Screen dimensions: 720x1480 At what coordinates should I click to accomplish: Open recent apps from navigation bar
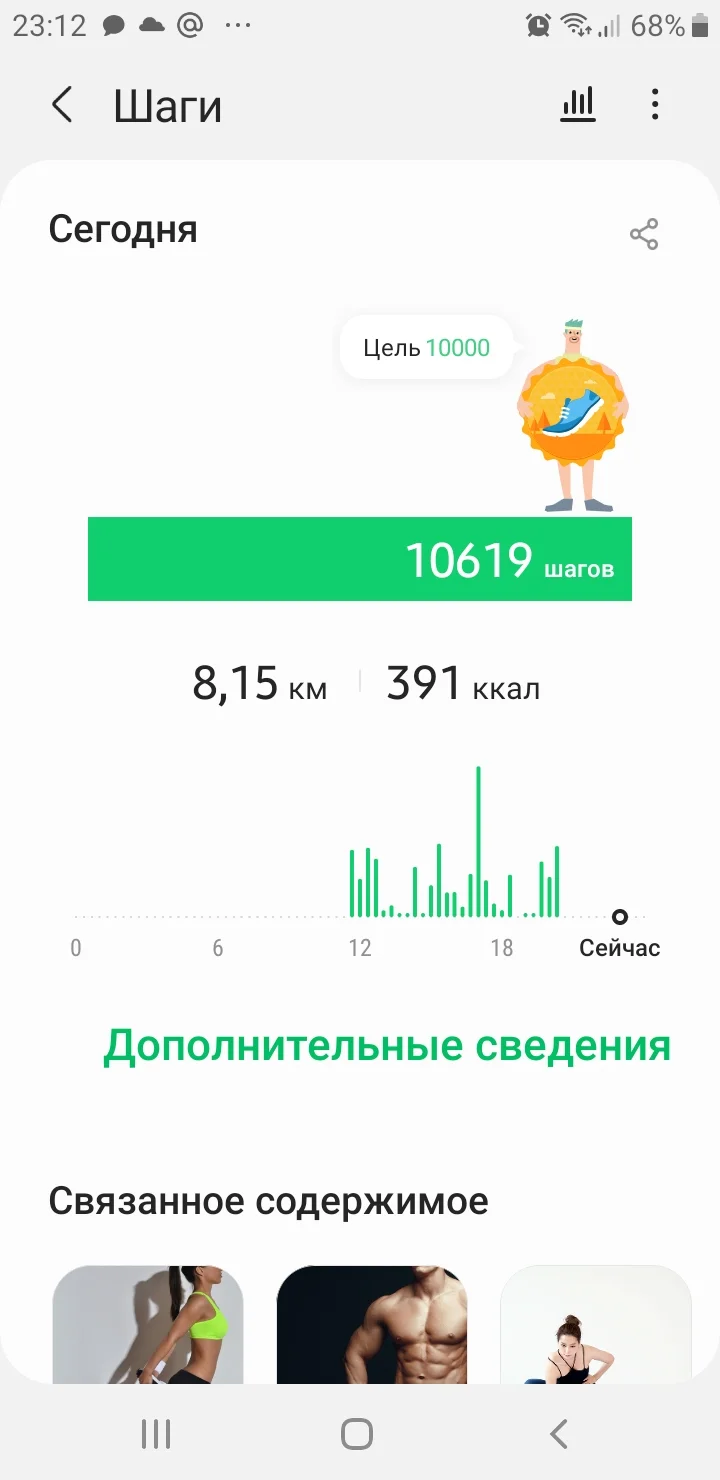point(156,1434)
